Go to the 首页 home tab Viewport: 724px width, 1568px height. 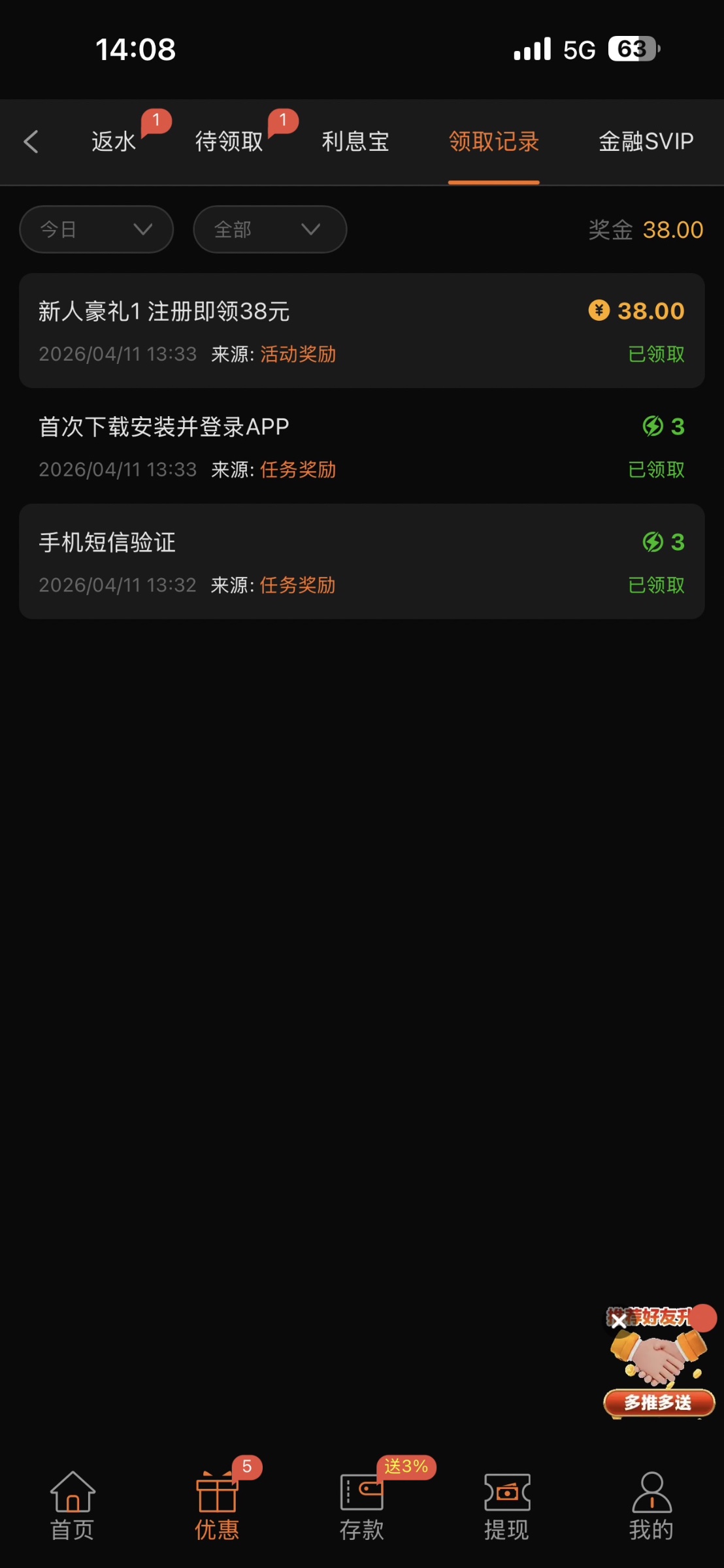[73, 1506]
